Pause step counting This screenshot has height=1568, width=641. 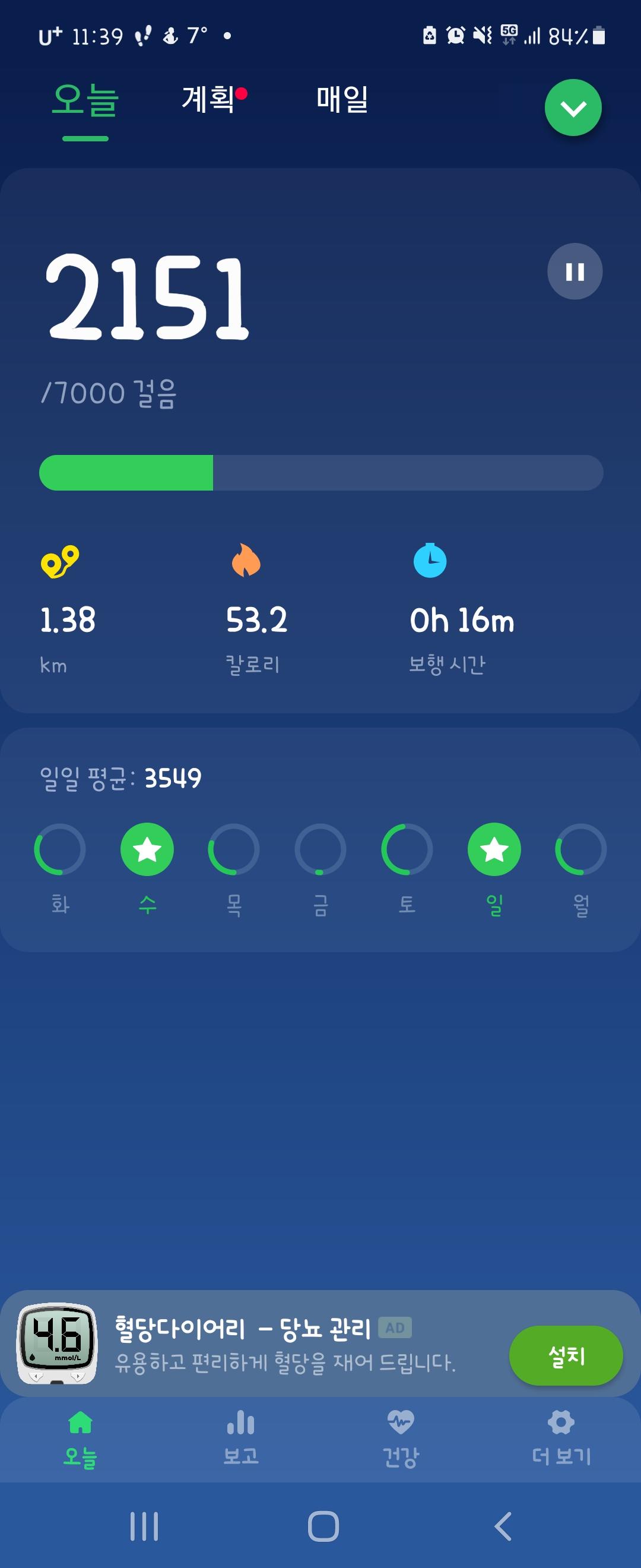coord(574,271)
